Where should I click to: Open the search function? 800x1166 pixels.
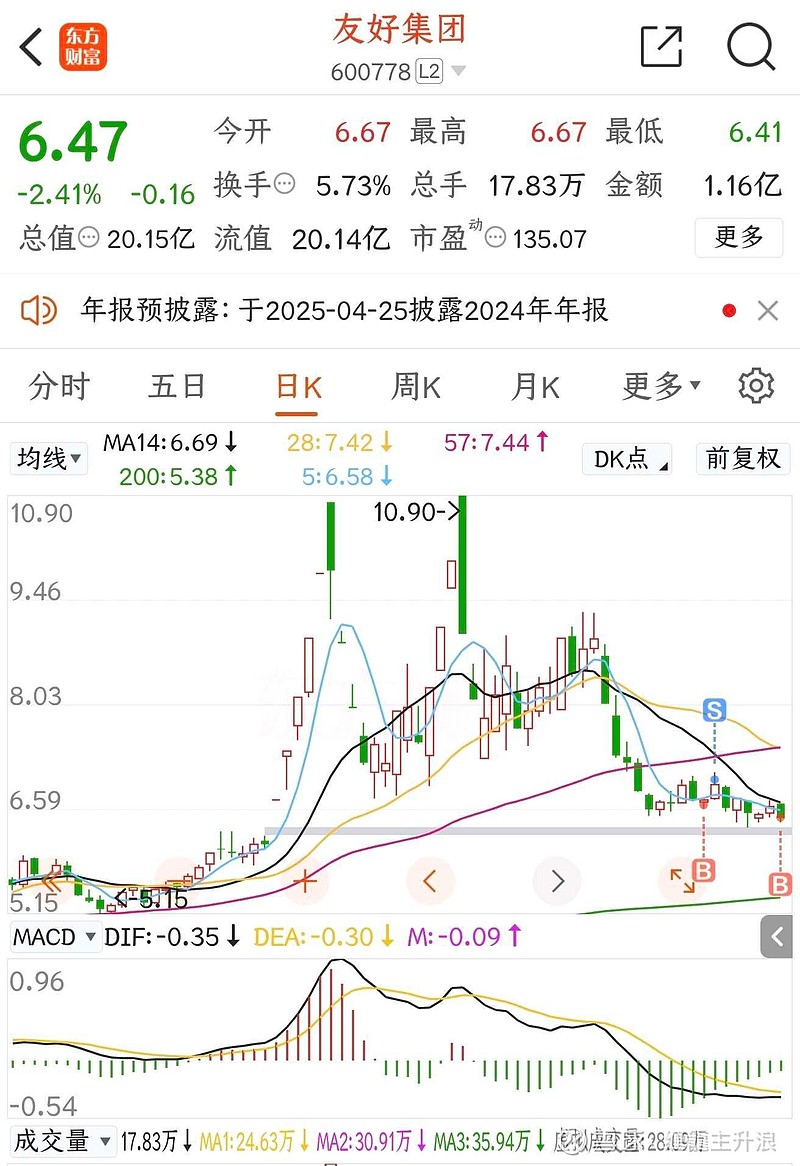click(x=750, y=47)
